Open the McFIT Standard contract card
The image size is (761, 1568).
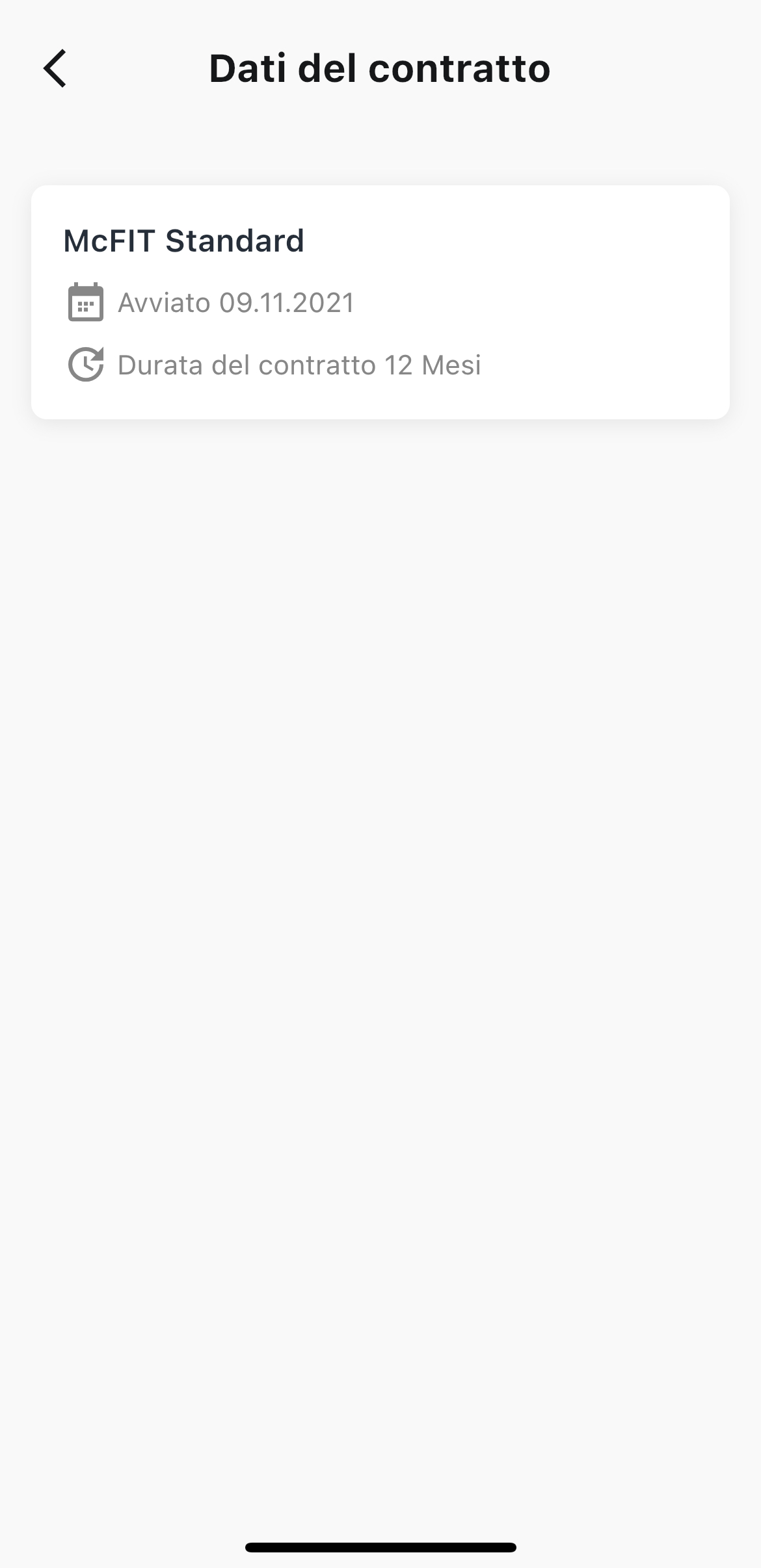point(380,302)
